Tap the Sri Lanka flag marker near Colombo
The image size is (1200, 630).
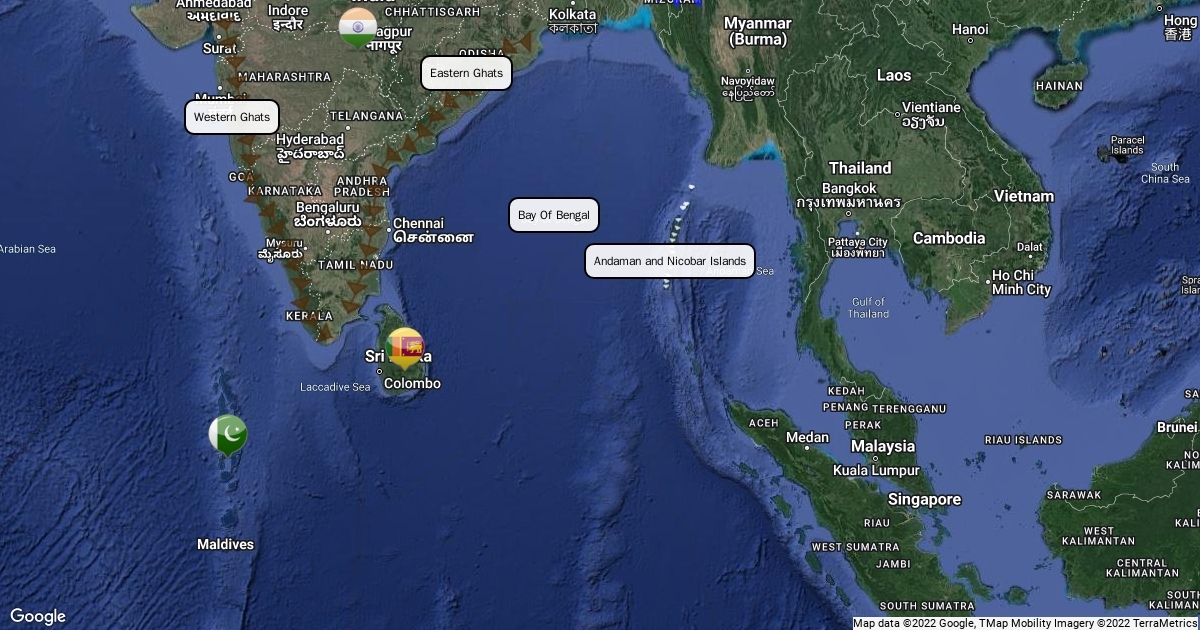(x=405, y=348)
